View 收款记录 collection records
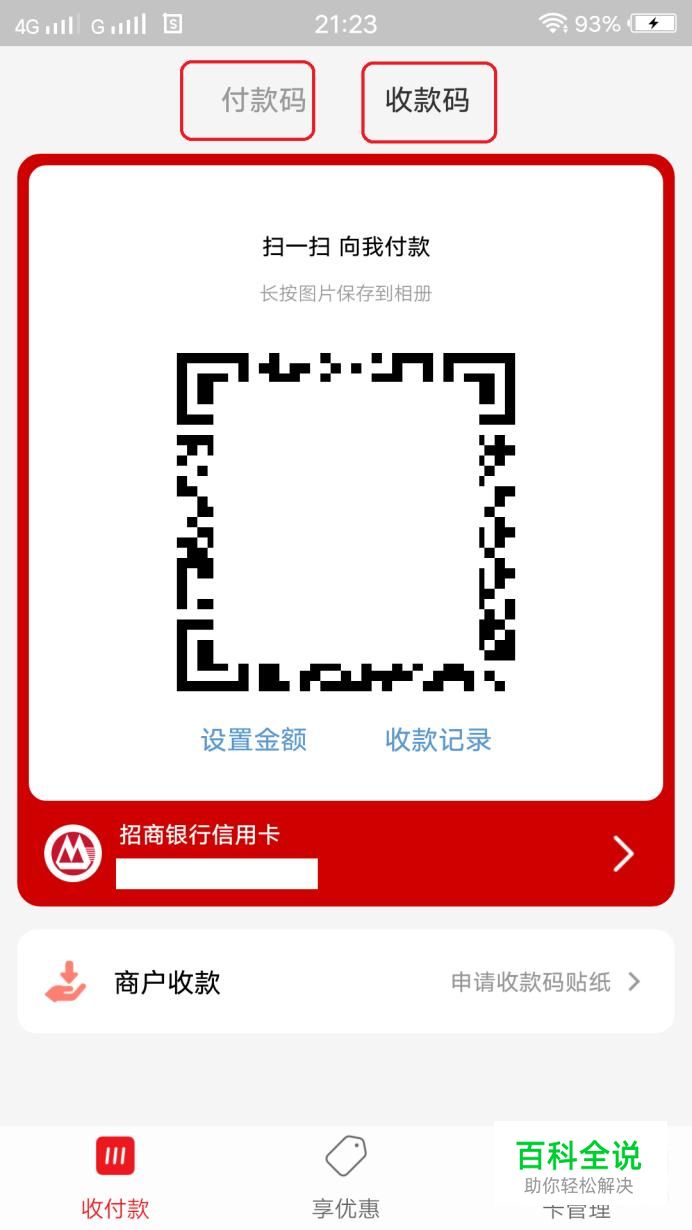The image size is (692, 1230). [x=438, y=740]
